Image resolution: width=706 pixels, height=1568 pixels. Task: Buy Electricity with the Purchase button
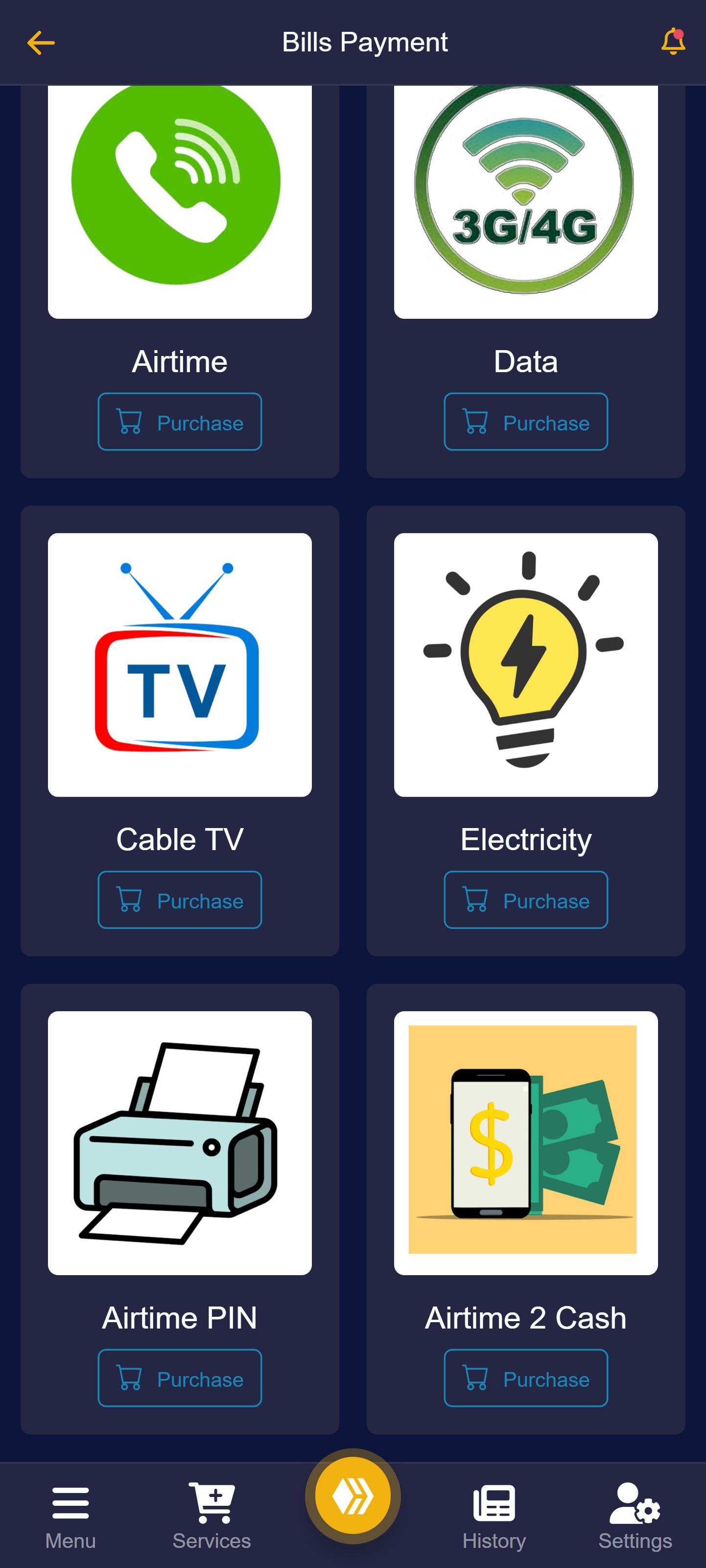(525, 900)
